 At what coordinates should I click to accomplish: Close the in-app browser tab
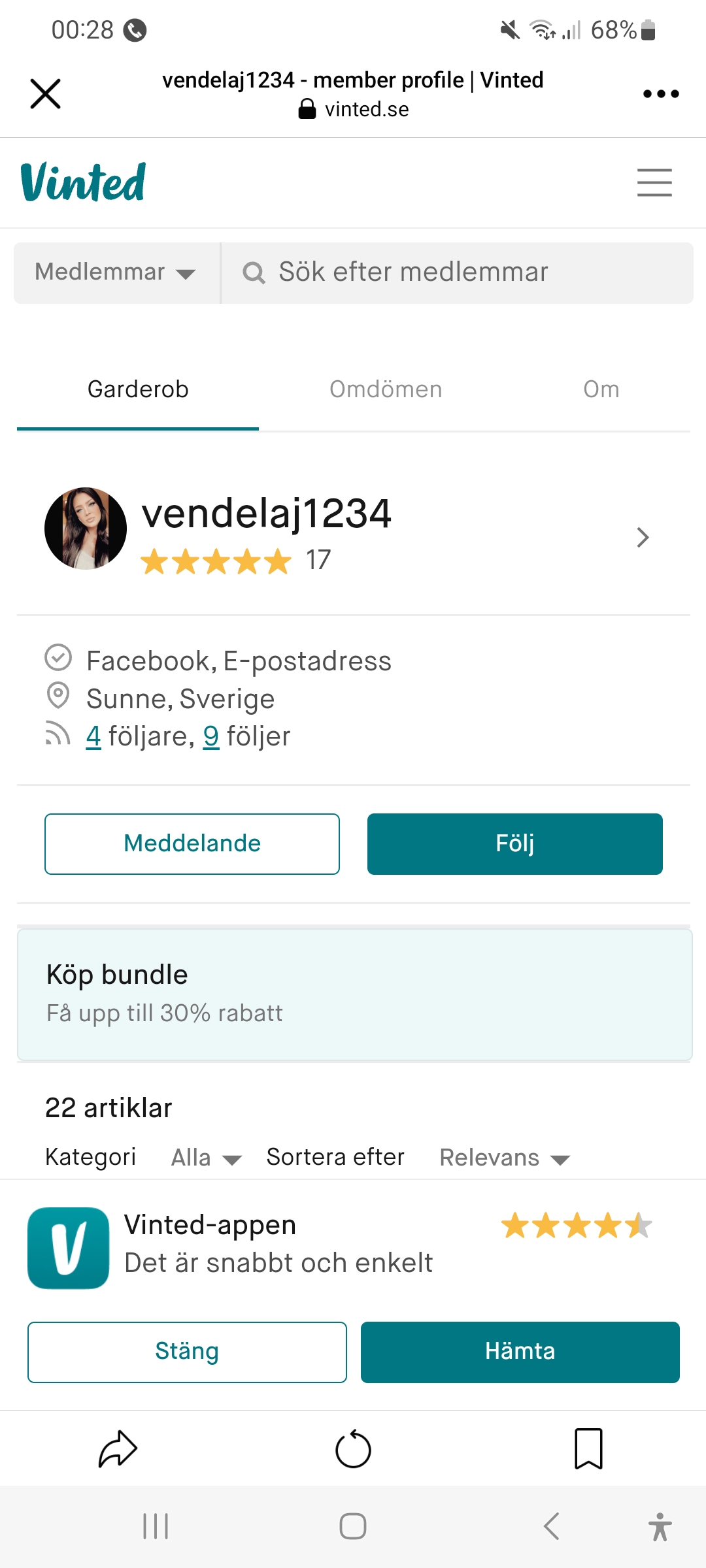[45, 93]
